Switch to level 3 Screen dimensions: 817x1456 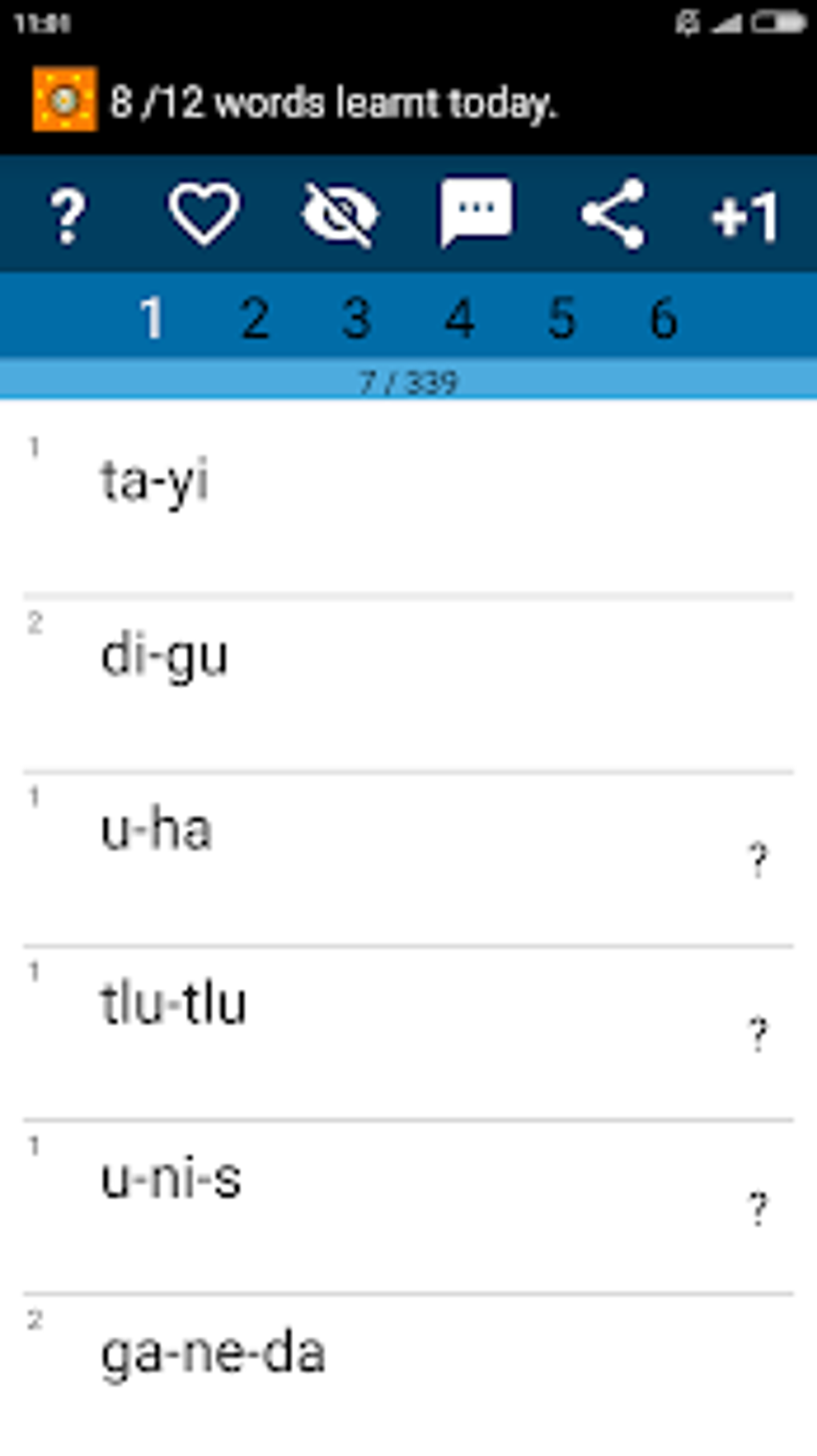point(357,318)
